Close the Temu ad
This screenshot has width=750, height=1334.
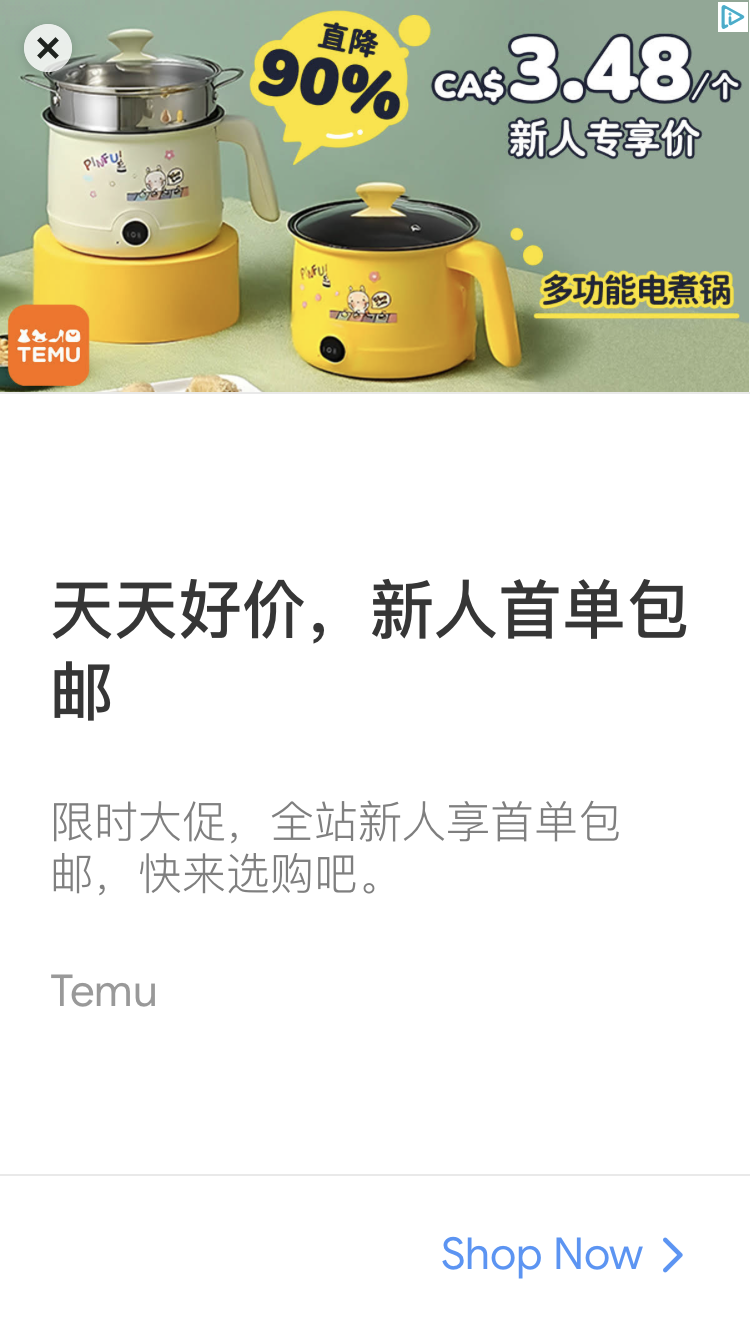(x=47, y=48)
